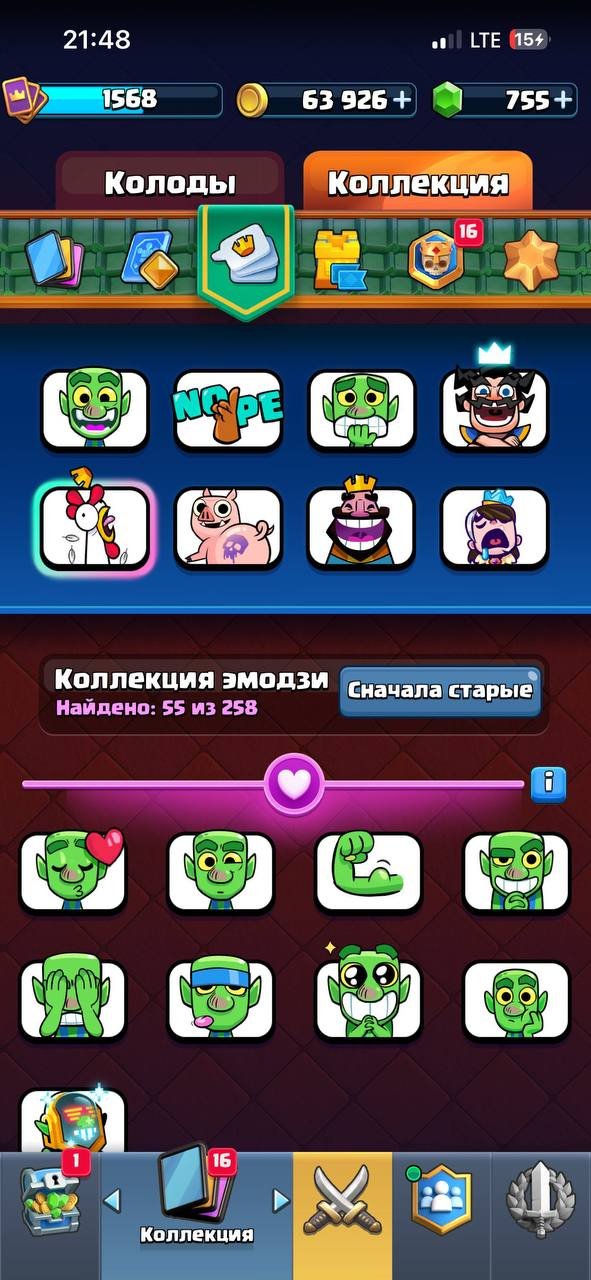Buy more gems with plus

point(563,100)
